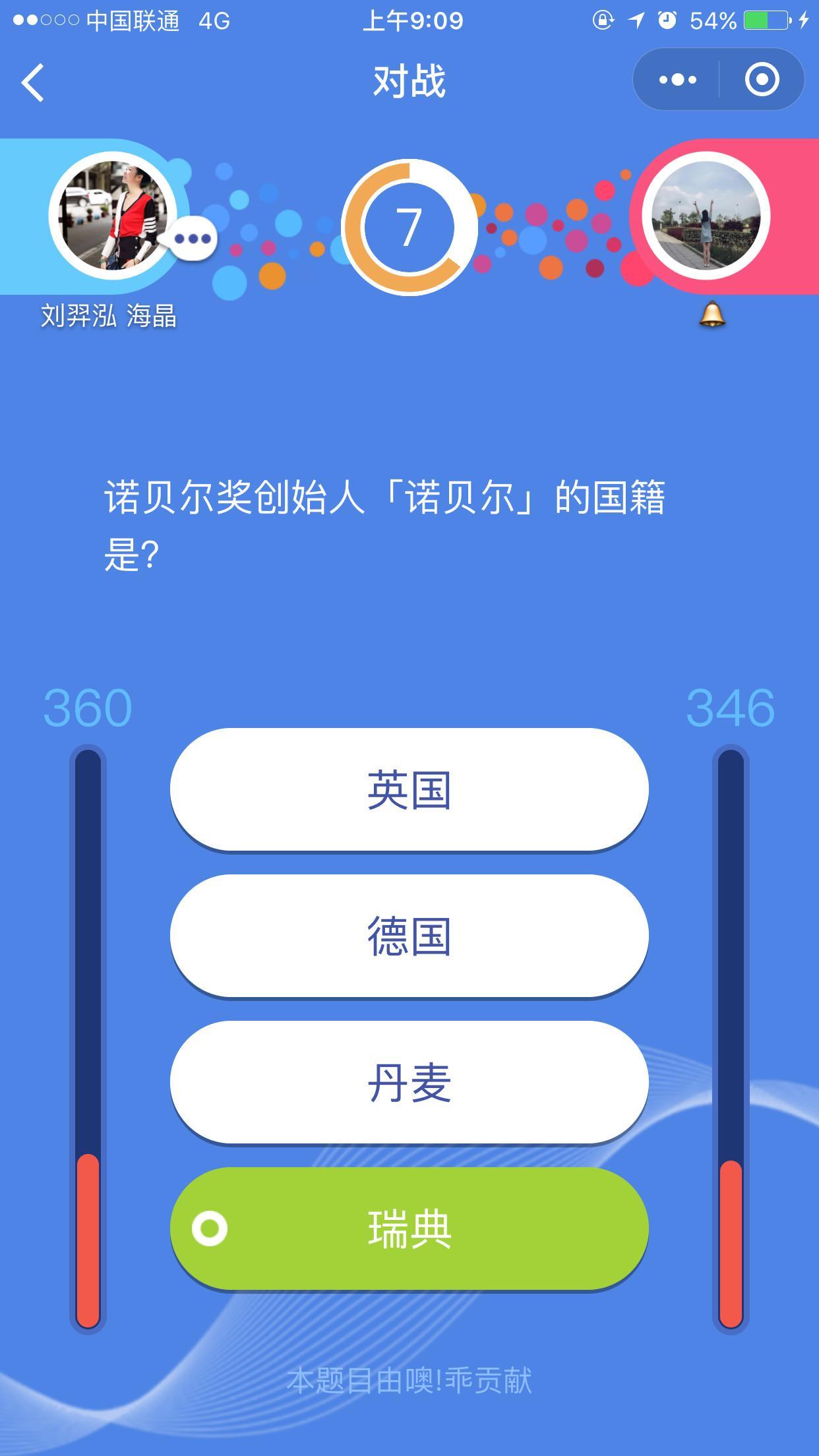This screenshot has width=819, height=1456.
Task: Answer with 瑞典
Action: click(x=409, y=1228)
